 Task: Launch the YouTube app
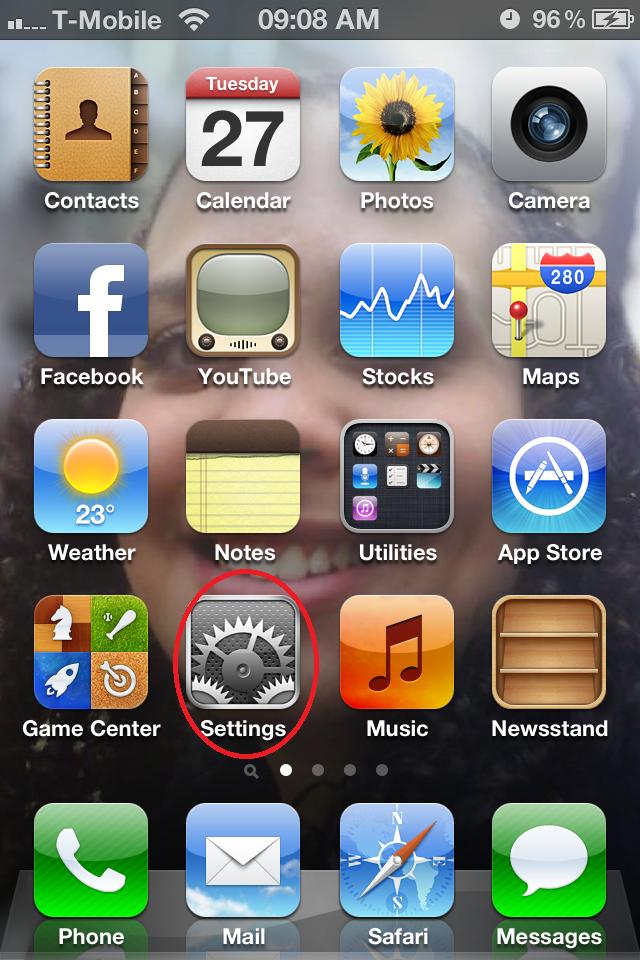pos(243,300)
